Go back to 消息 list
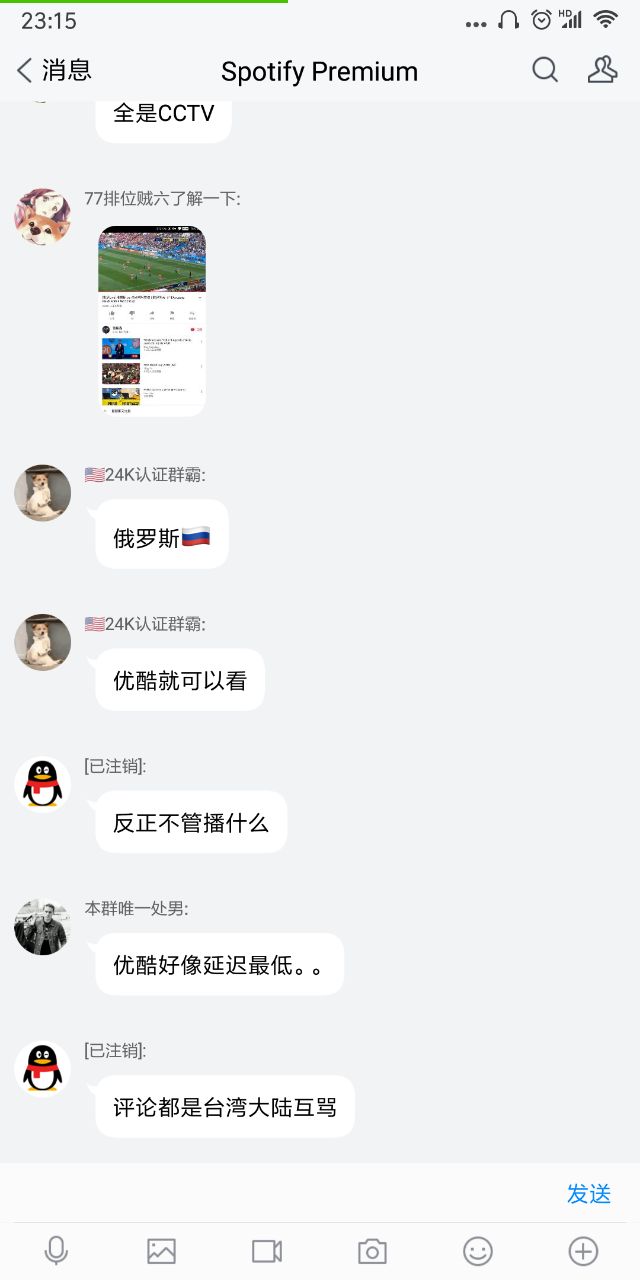Viewport: 640px width, 1280px height. pyautogui.click(x=54, y=70)
